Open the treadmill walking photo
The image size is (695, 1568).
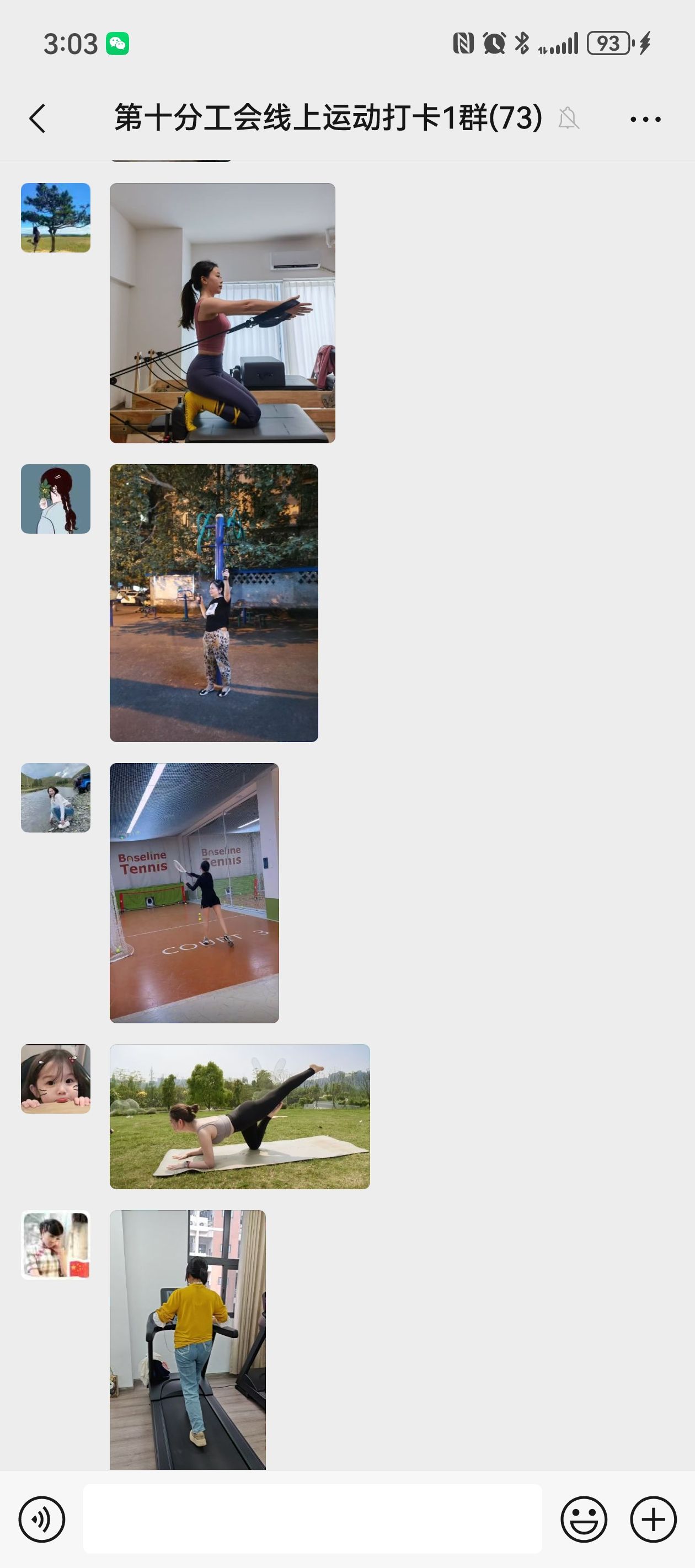tap(188, 1339)
